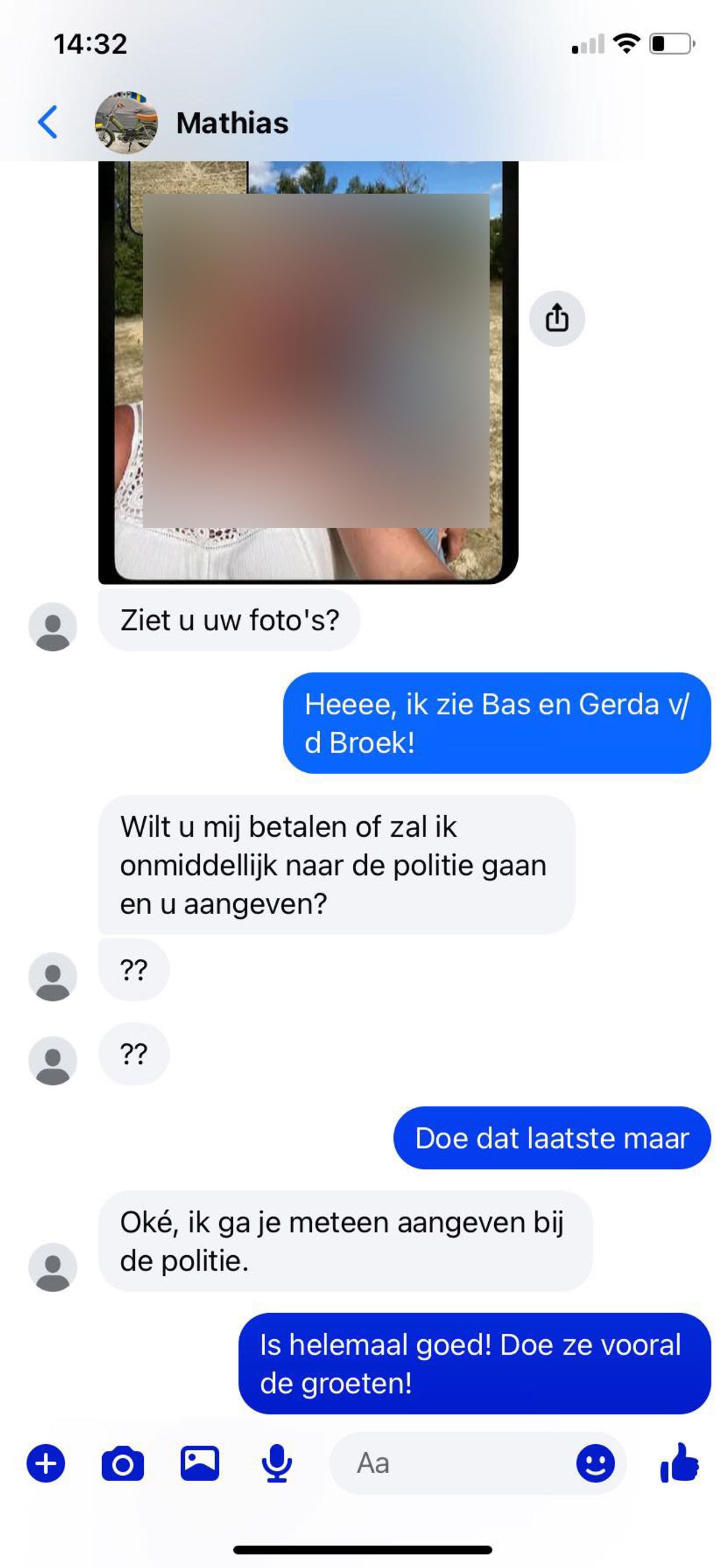
Task: Open Mathias's profile from the header
Action: click(x=231, y=123)
